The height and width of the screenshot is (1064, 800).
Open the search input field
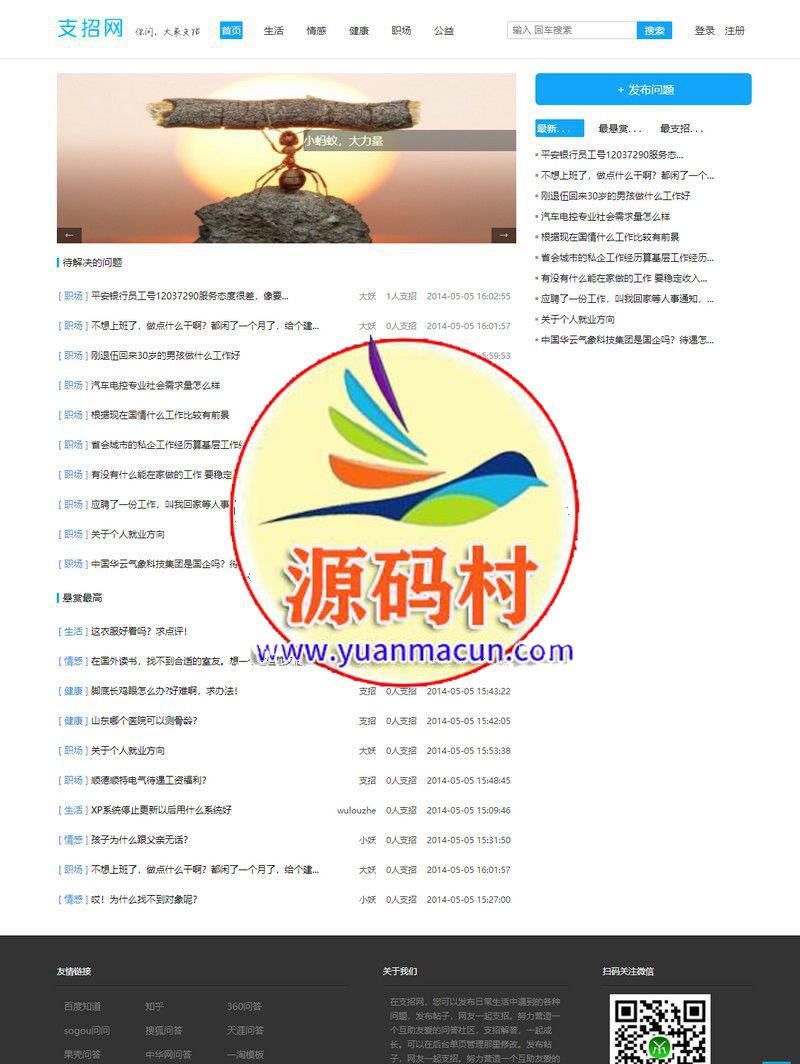click(x=571, y=30)
